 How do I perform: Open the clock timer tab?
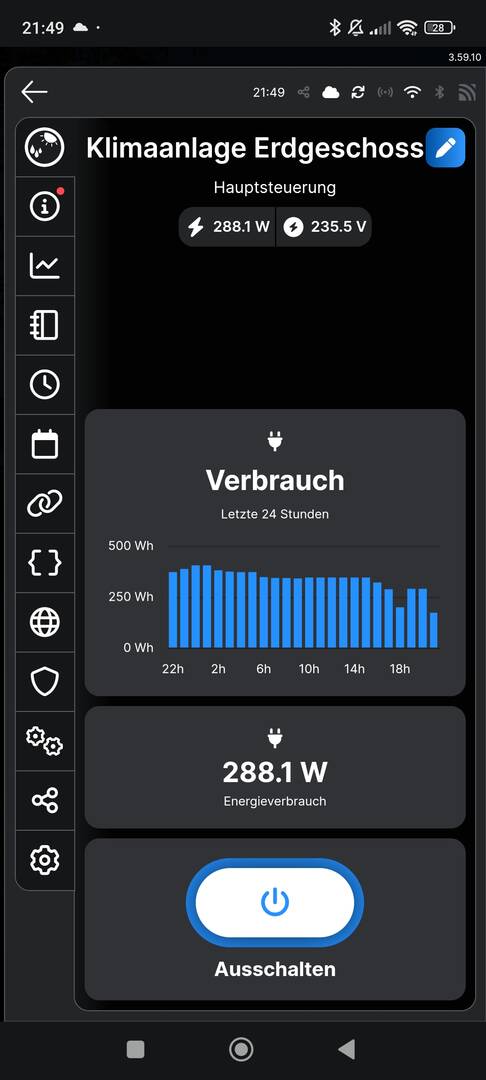45,384
